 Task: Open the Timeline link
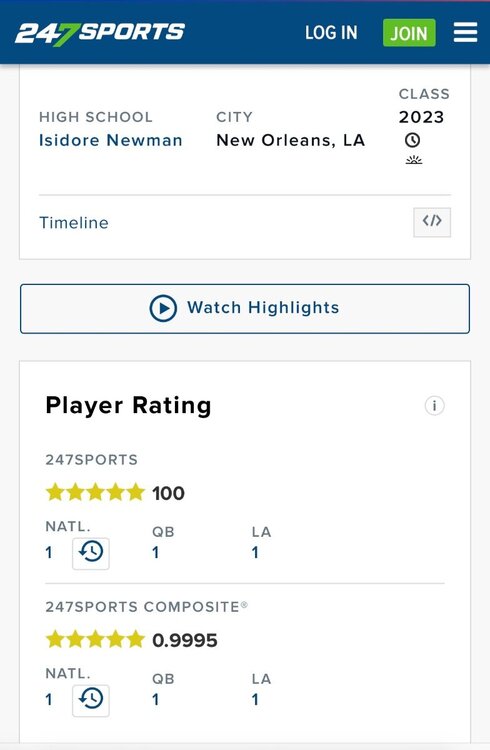(x=74, y=223)
